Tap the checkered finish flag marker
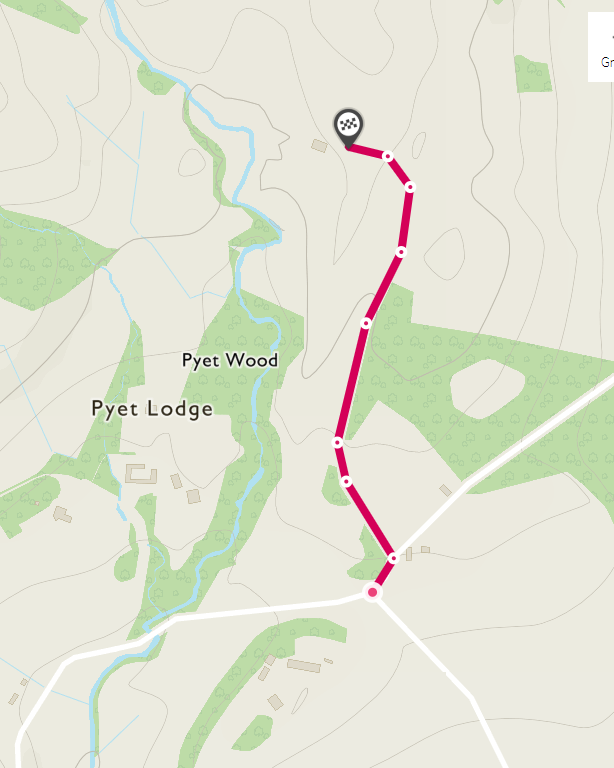Viewport: 614px width, 768px height. click(348, 126)
